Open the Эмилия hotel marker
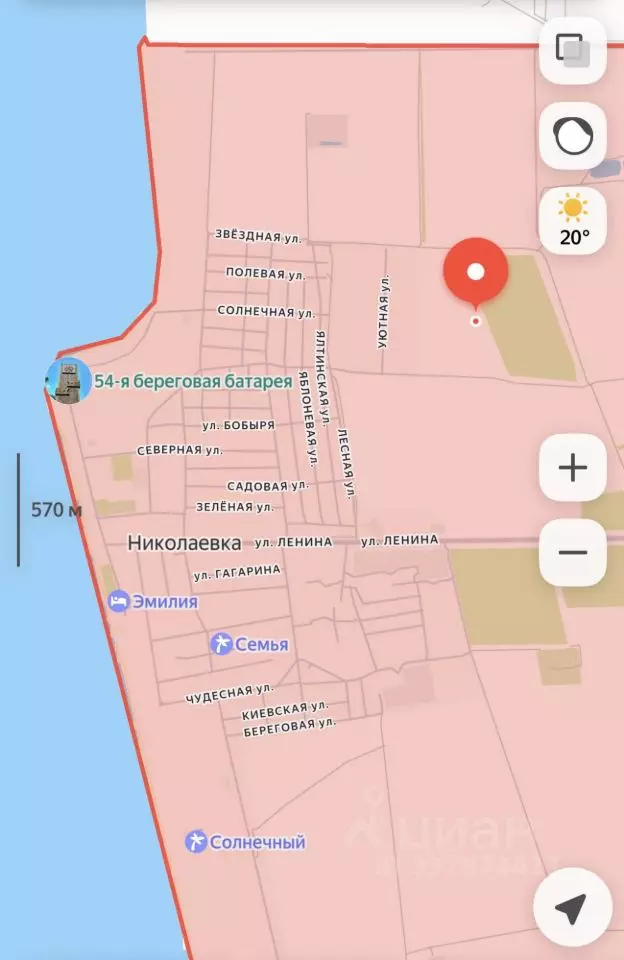Image resolution: width=624 pixels, height=960 pixels. 153,601
